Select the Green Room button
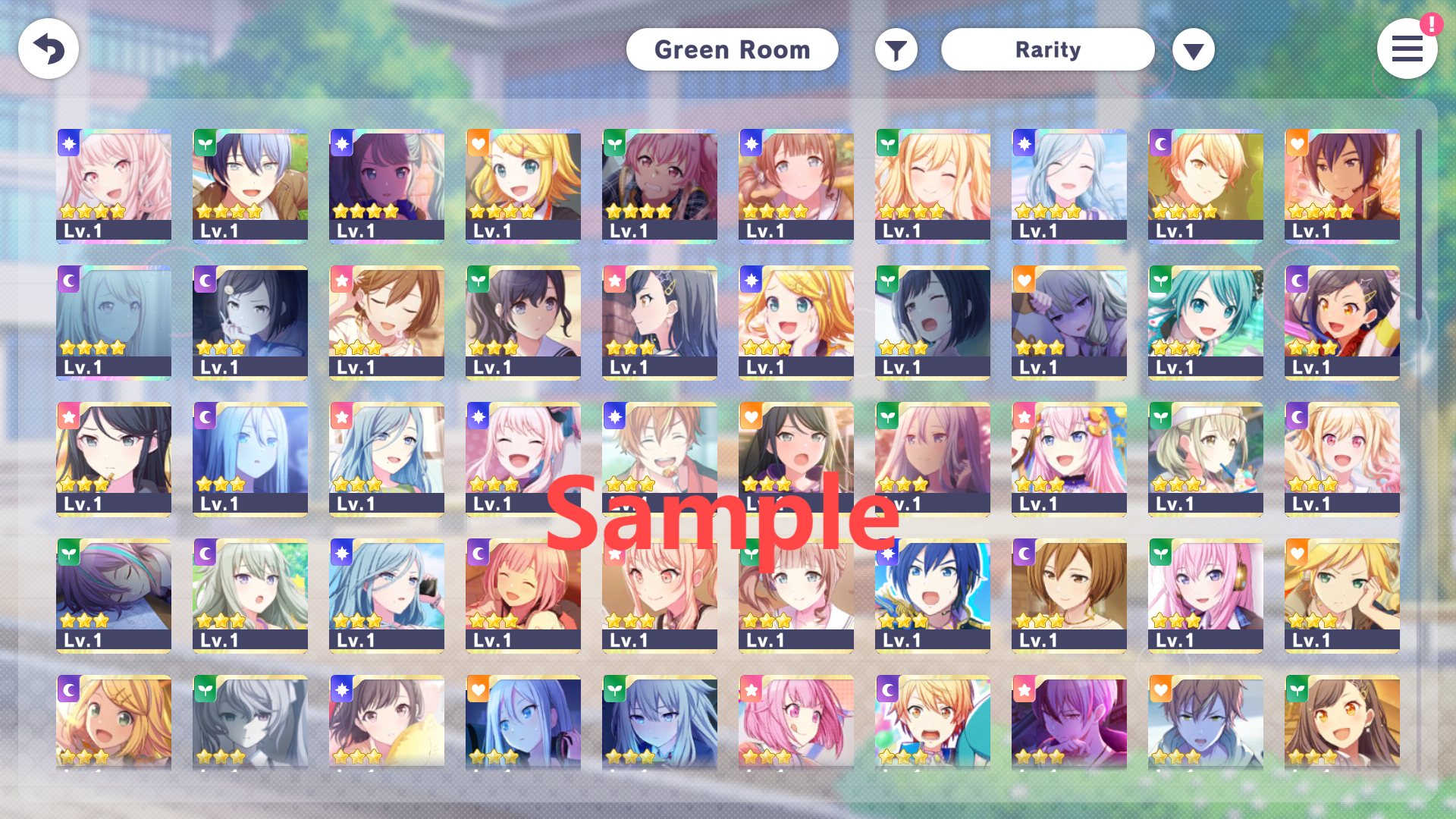 click(x=732, y=50)
